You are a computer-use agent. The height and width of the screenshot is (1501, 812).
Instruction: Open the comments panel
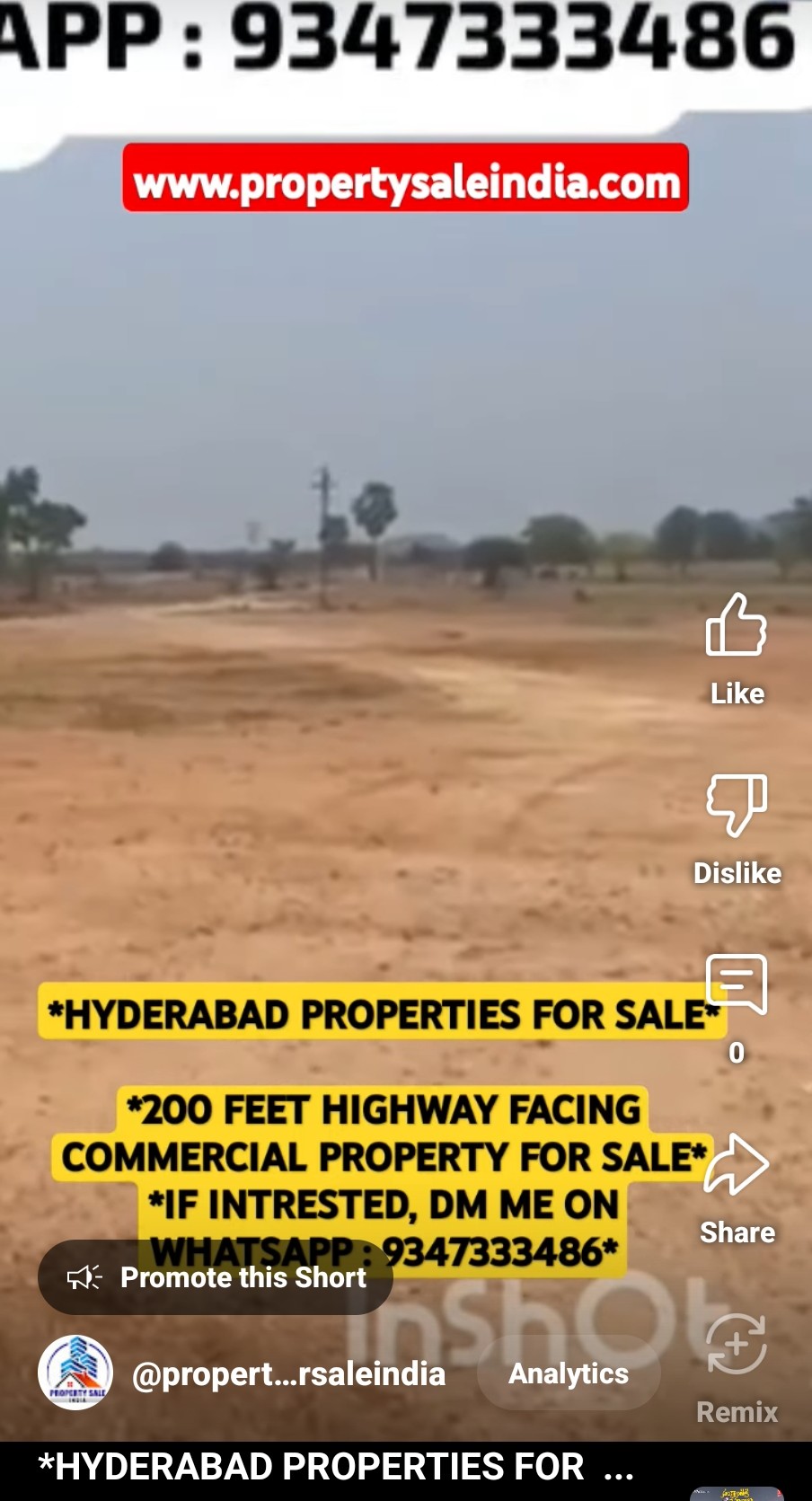(736, 985)
